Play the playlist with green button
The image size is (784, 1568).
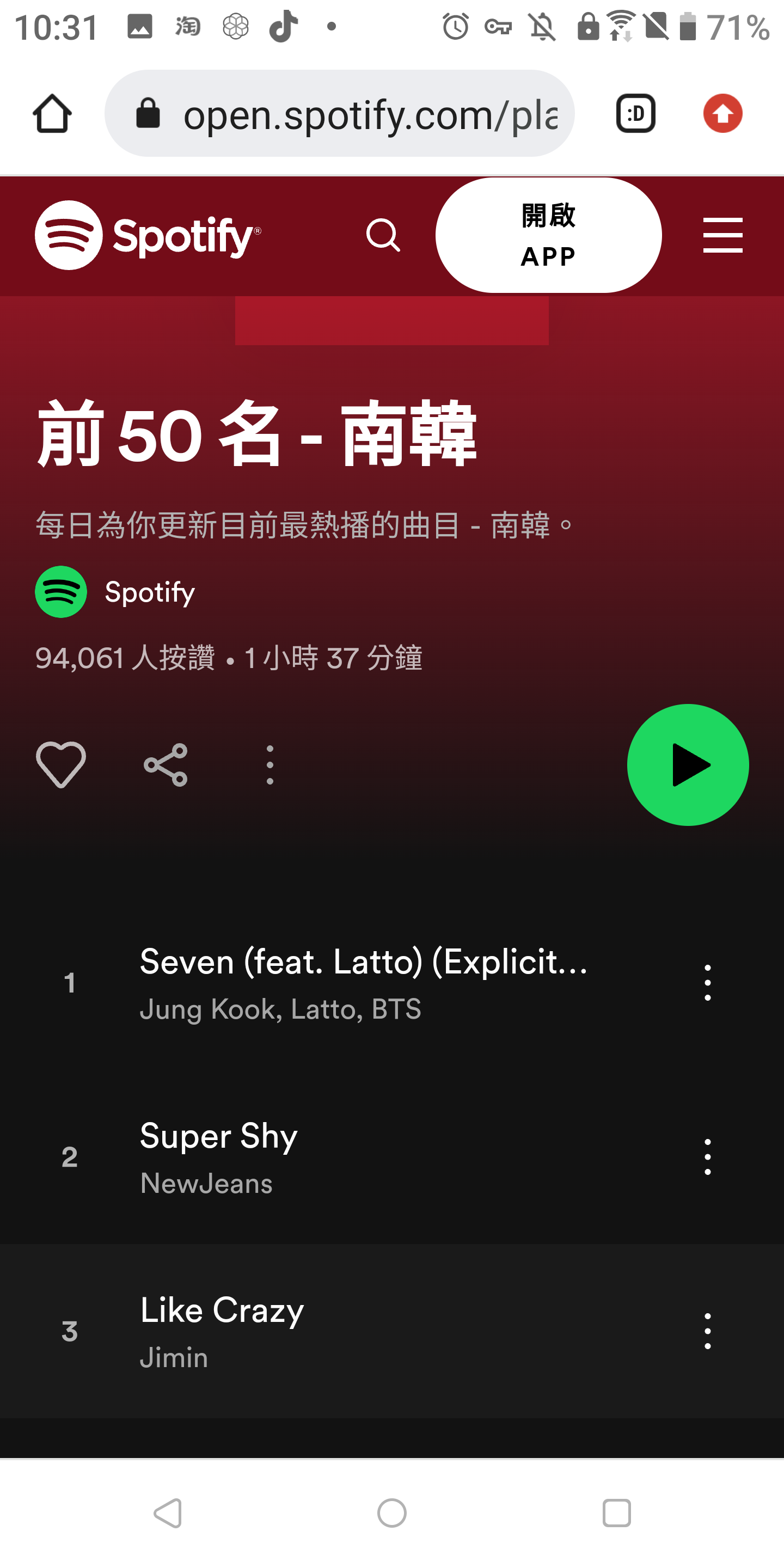click(x=687, y=764)
